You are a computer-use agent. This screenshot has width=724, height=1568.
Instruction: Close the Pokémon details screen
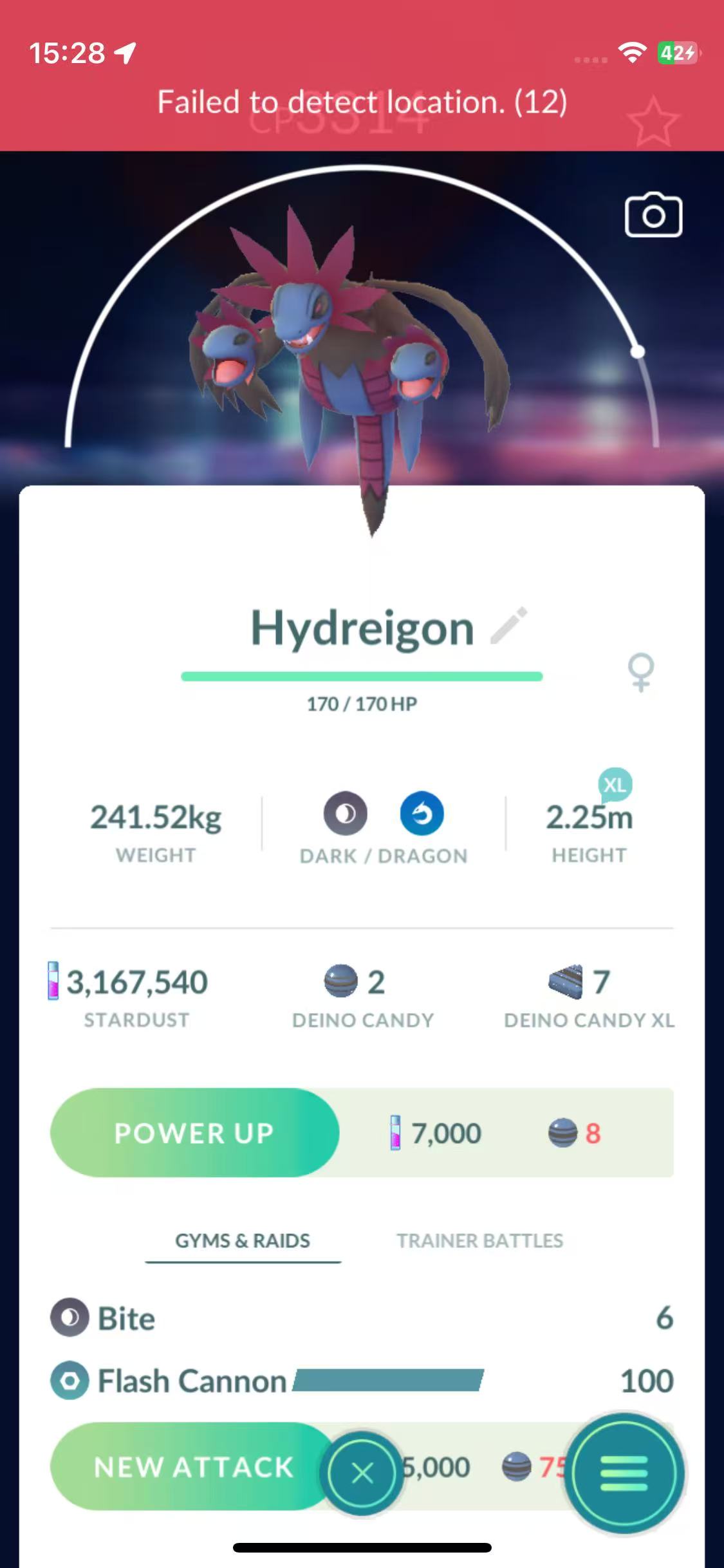click(x=362, y=1473)
